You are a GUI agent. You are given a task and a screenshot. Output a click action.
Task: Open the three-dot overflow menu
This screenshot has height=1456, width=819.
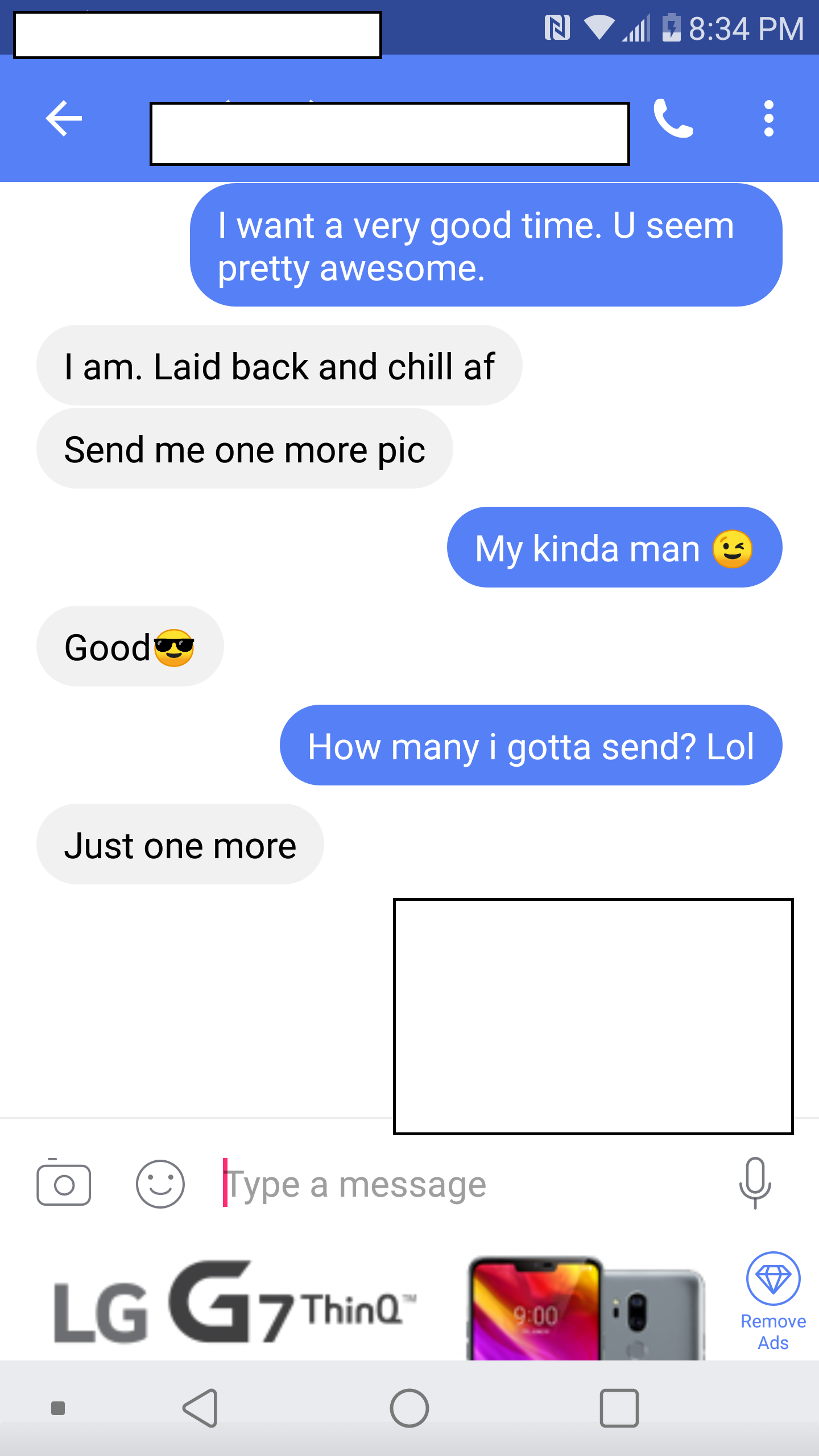[x=769, y=118]
